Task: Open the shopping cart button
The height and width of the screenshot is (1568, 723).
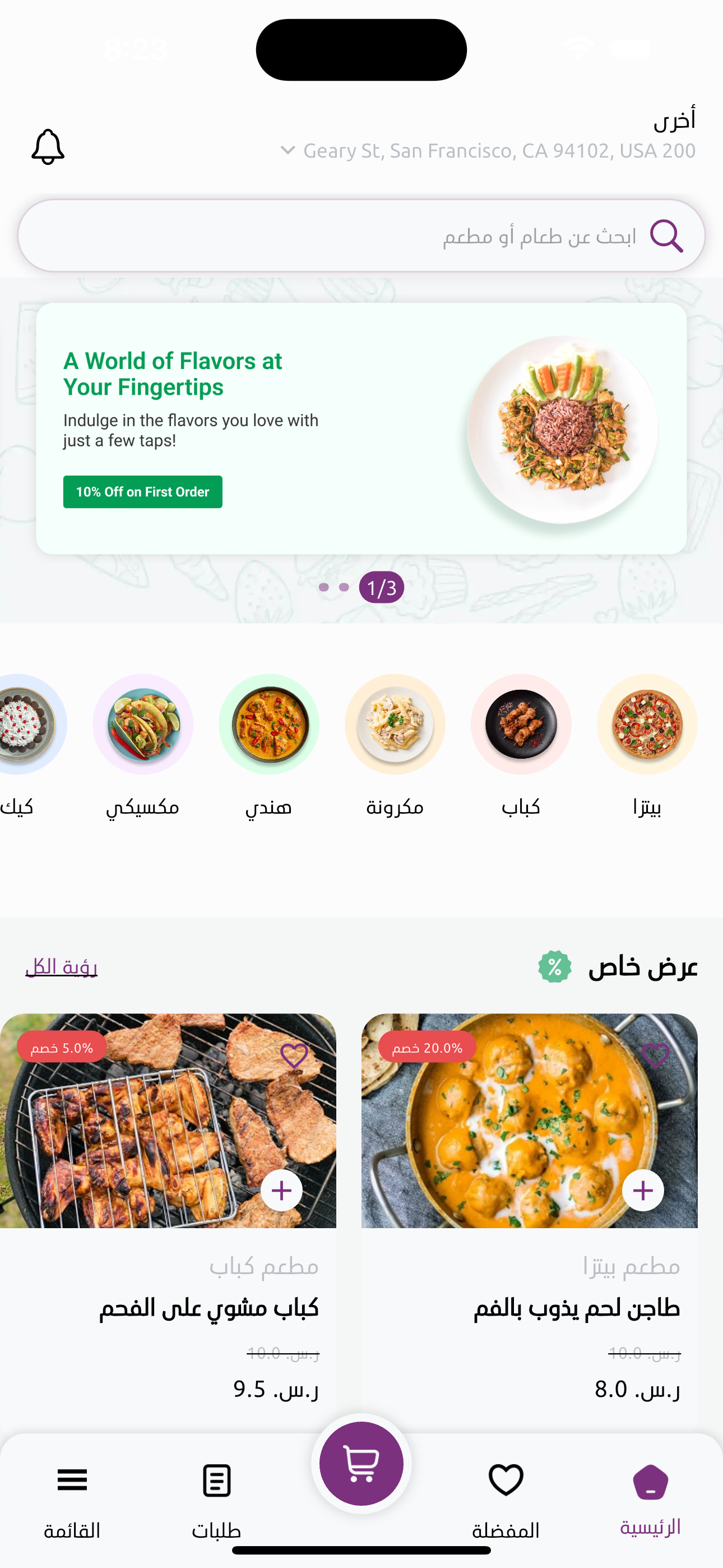Action: pyautogui.click(x=361, y=1463)
